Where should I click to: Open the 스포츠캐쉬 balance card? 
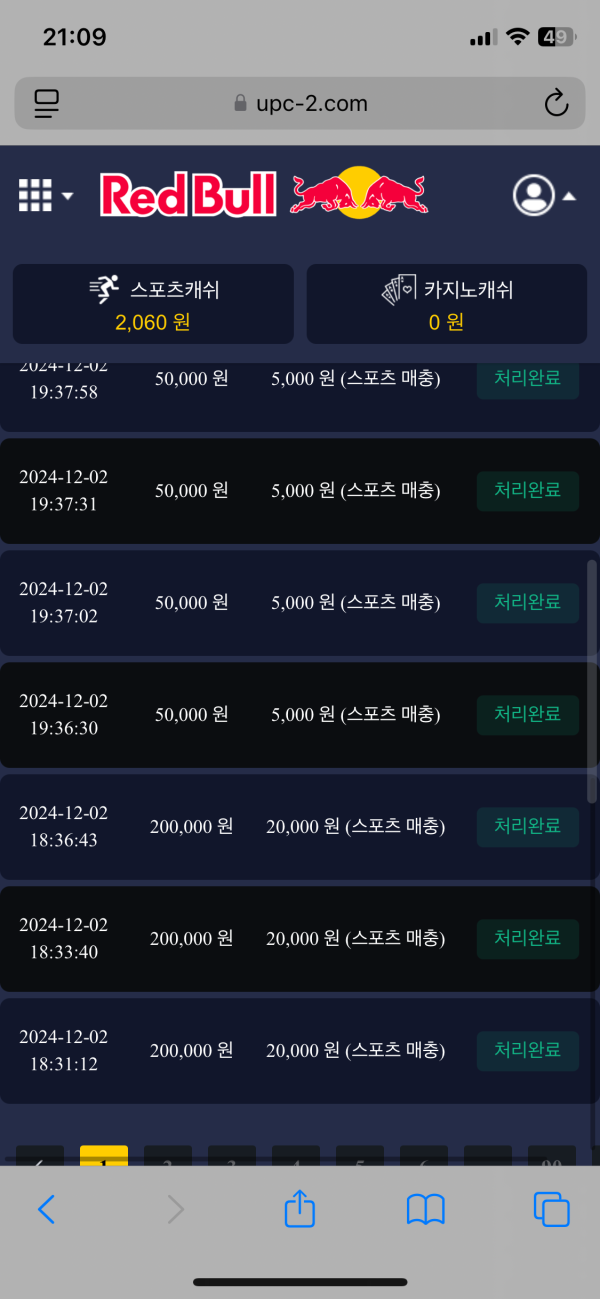pos(153,304)
